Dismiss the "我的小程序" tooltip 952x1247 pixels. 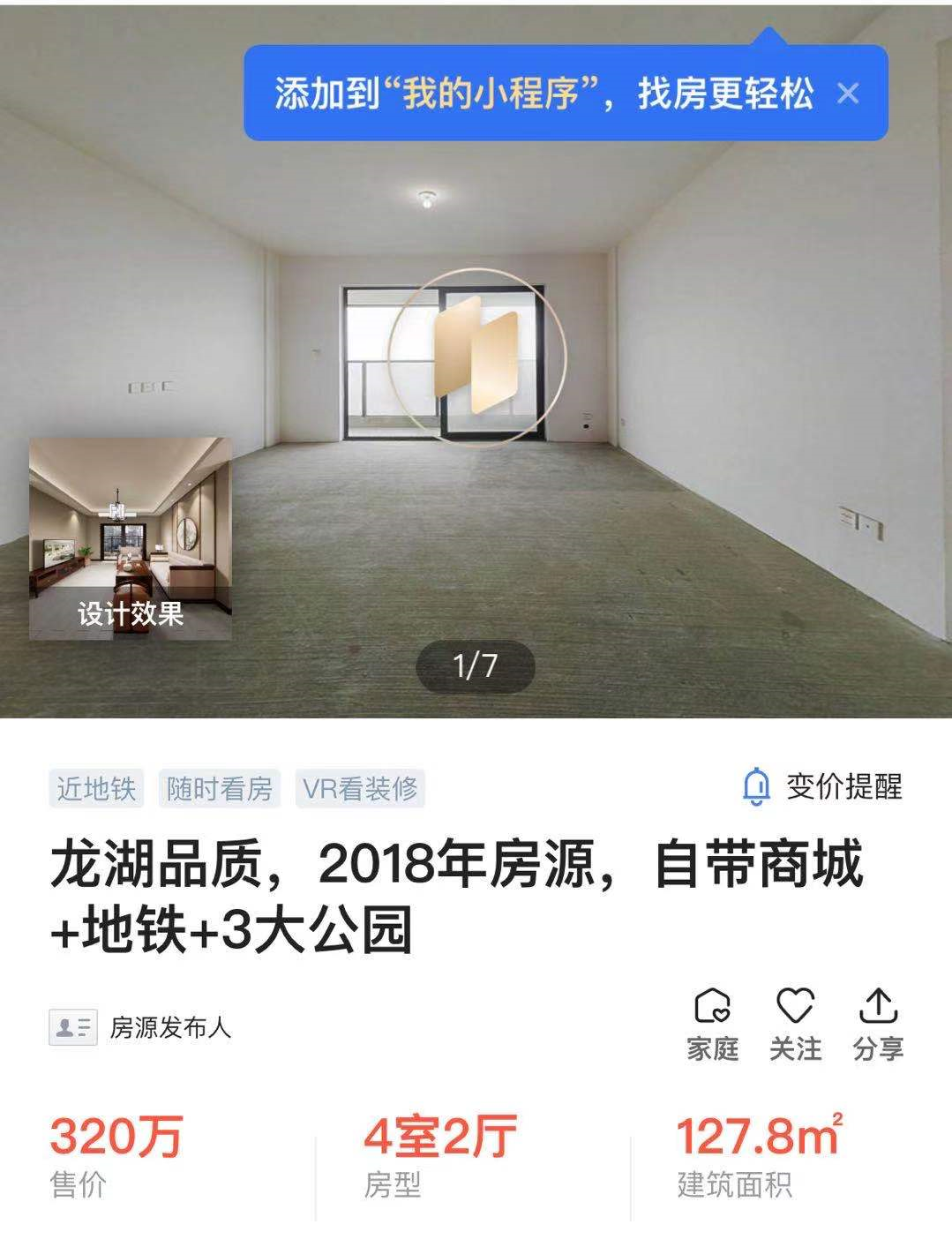pos(847,94)
